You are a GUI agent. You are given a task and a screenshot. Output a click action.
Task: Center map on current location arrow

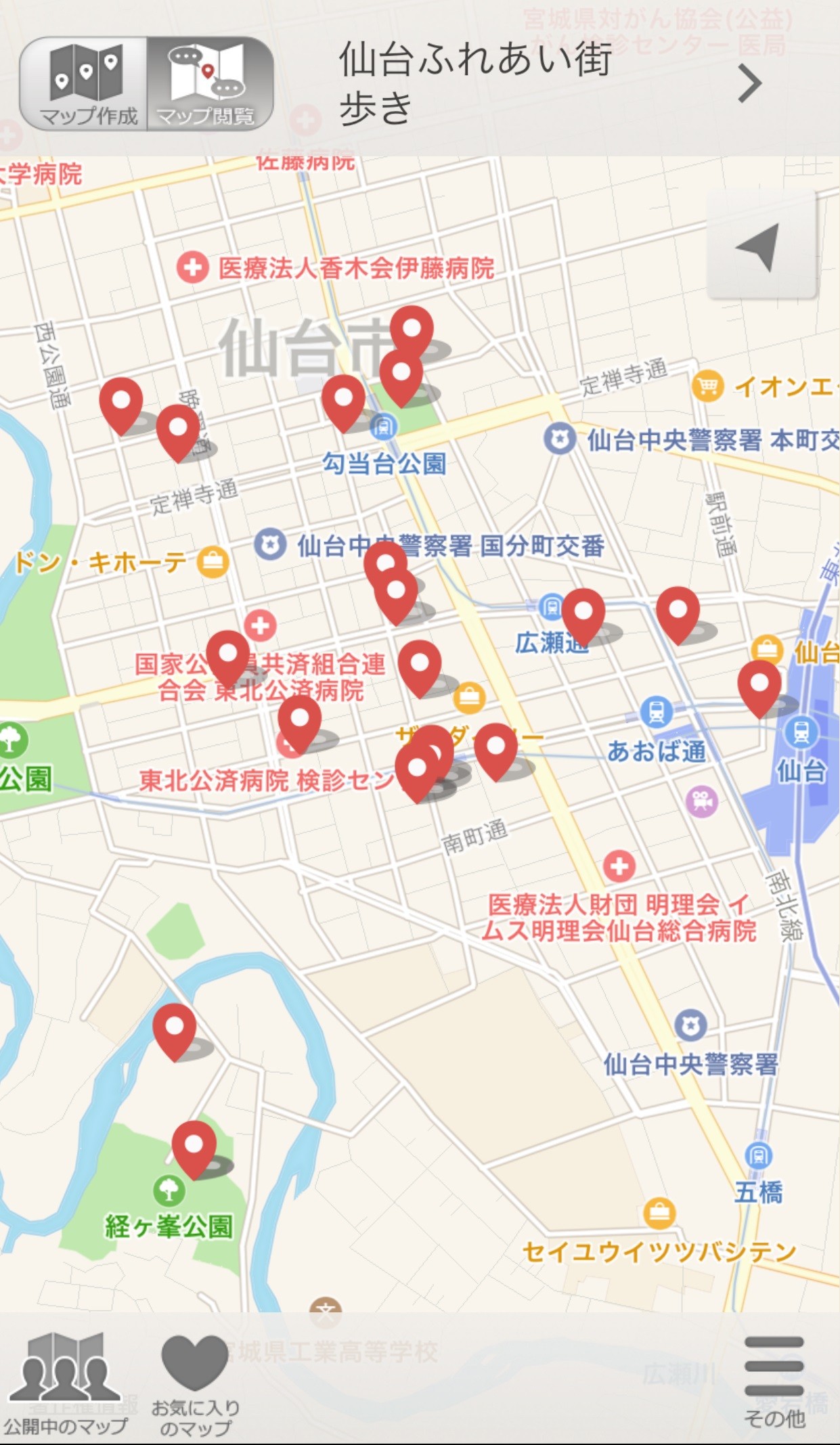tap(761, 246)
